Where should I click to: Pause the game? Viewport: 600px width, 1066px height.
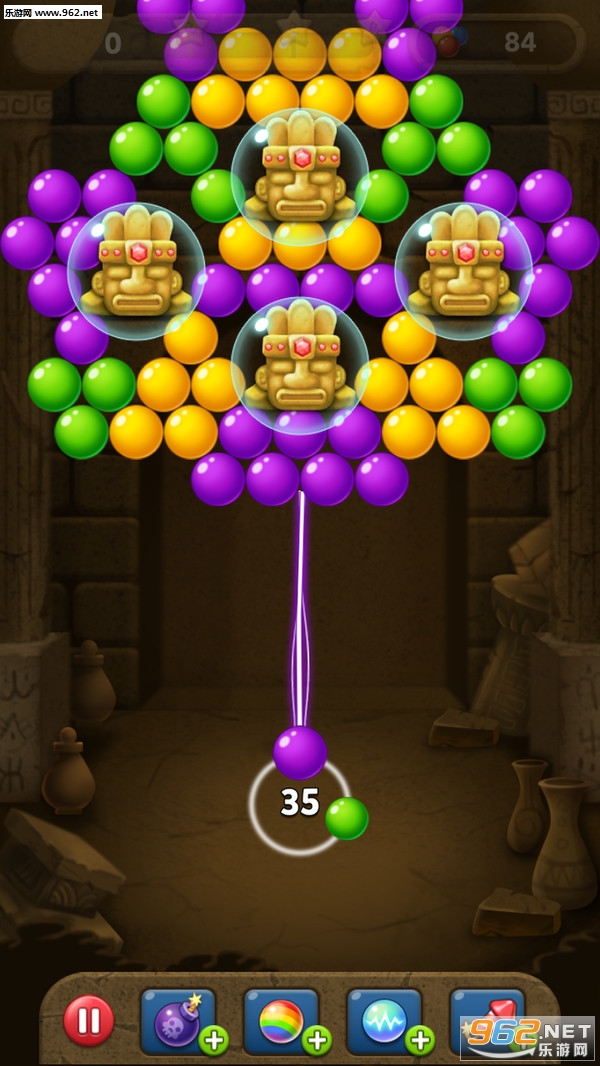(88, 1020)
